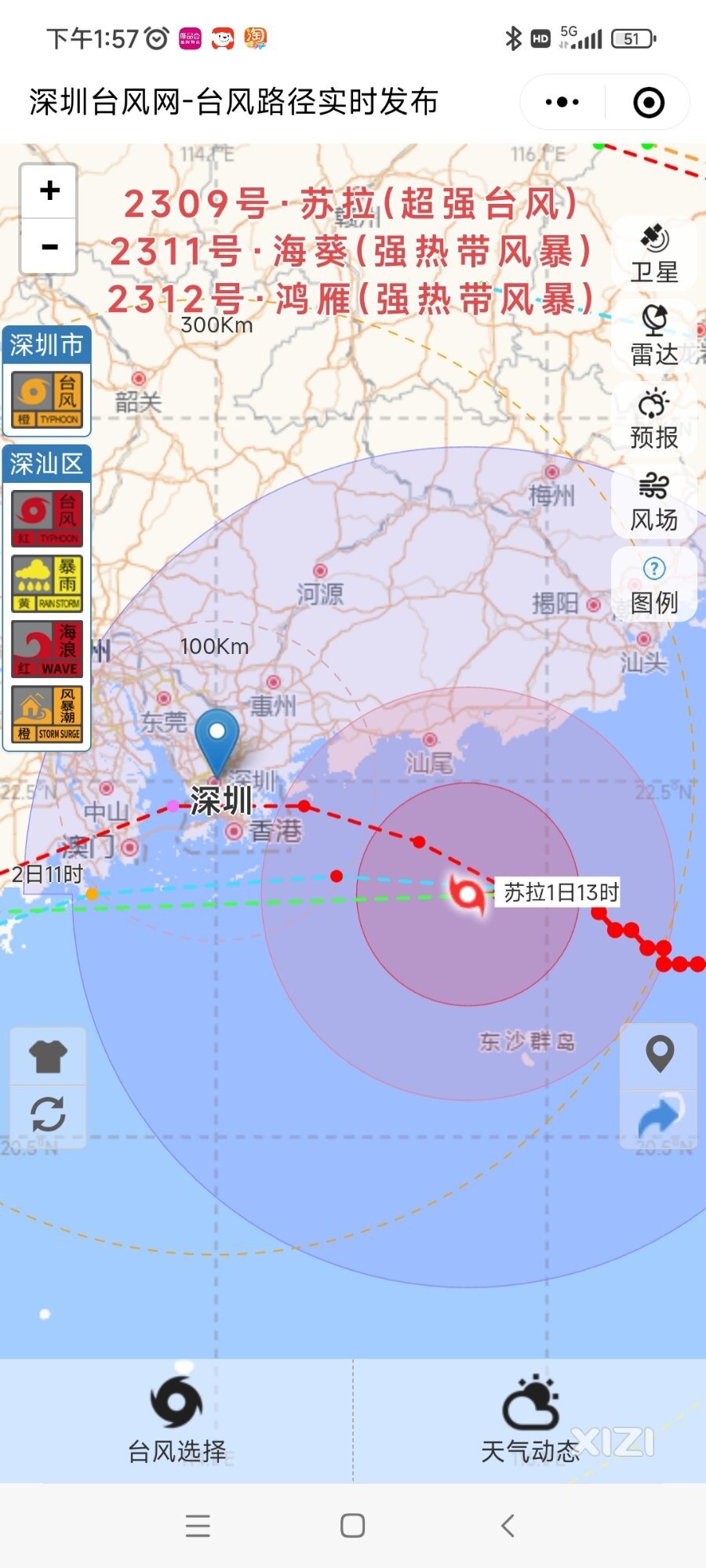Share this typhoon map
Viewport: 706px width, 1568px height.
click(660, 1116)
